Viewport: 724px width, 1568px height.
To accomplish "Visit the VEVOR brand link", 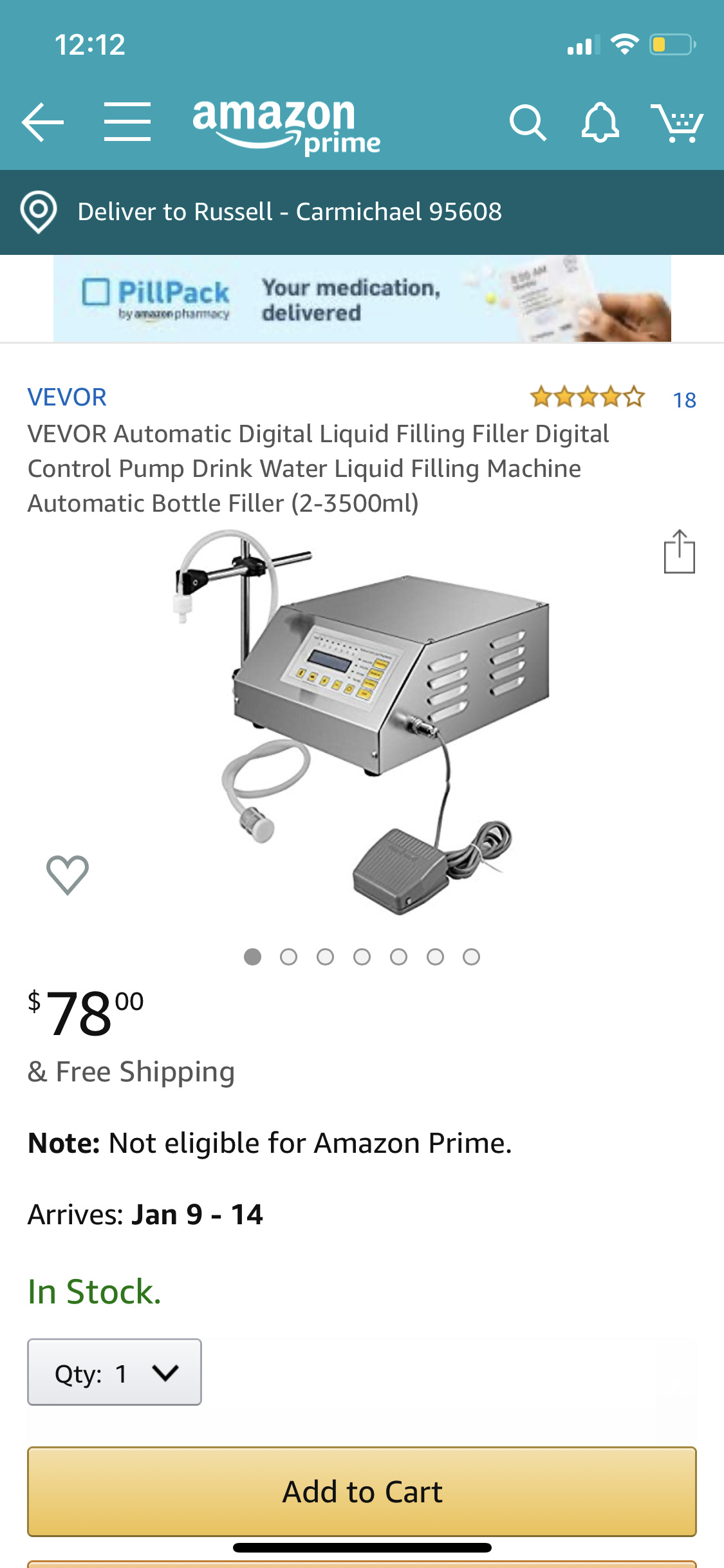I will (x=67, y=397).
